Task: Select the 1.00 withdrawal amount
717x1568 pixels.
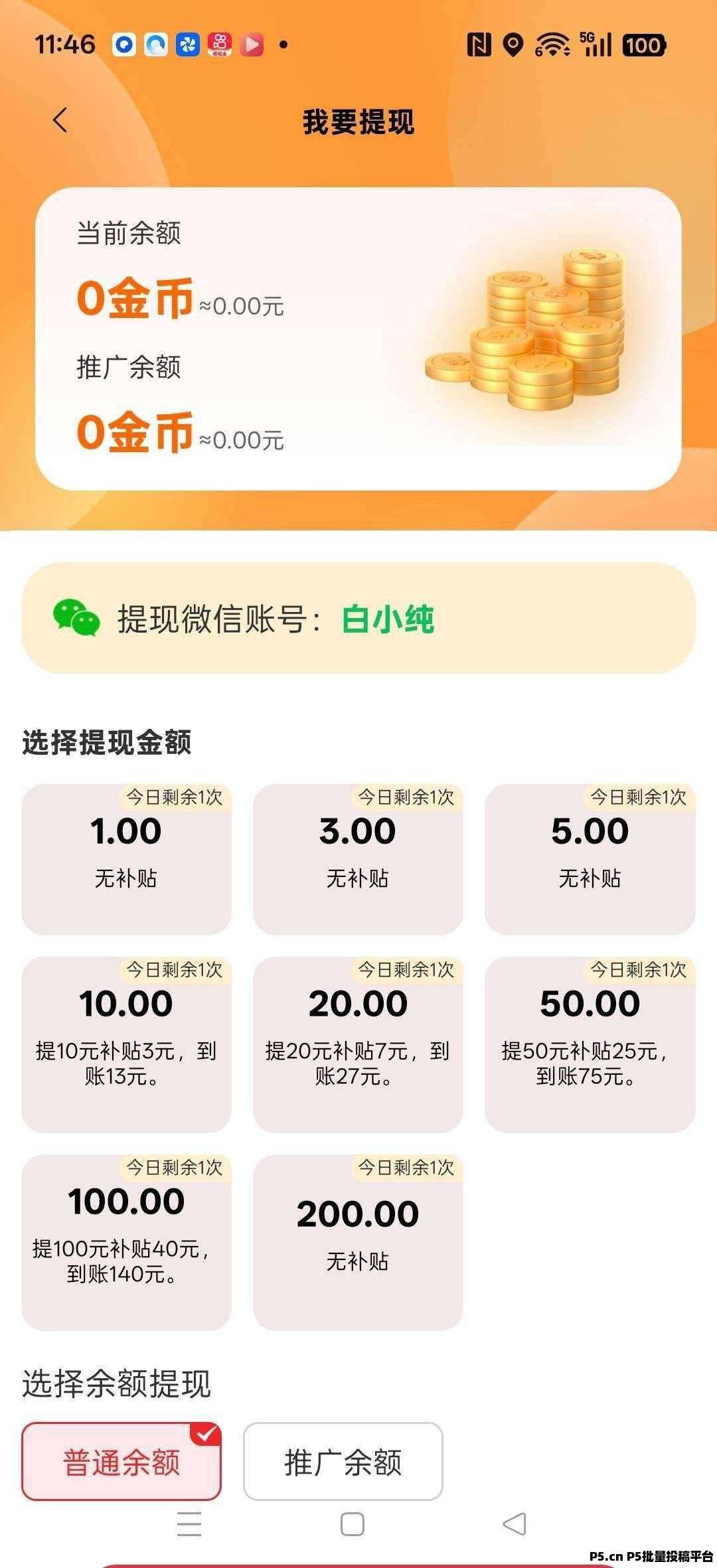Action: point(126,859)
